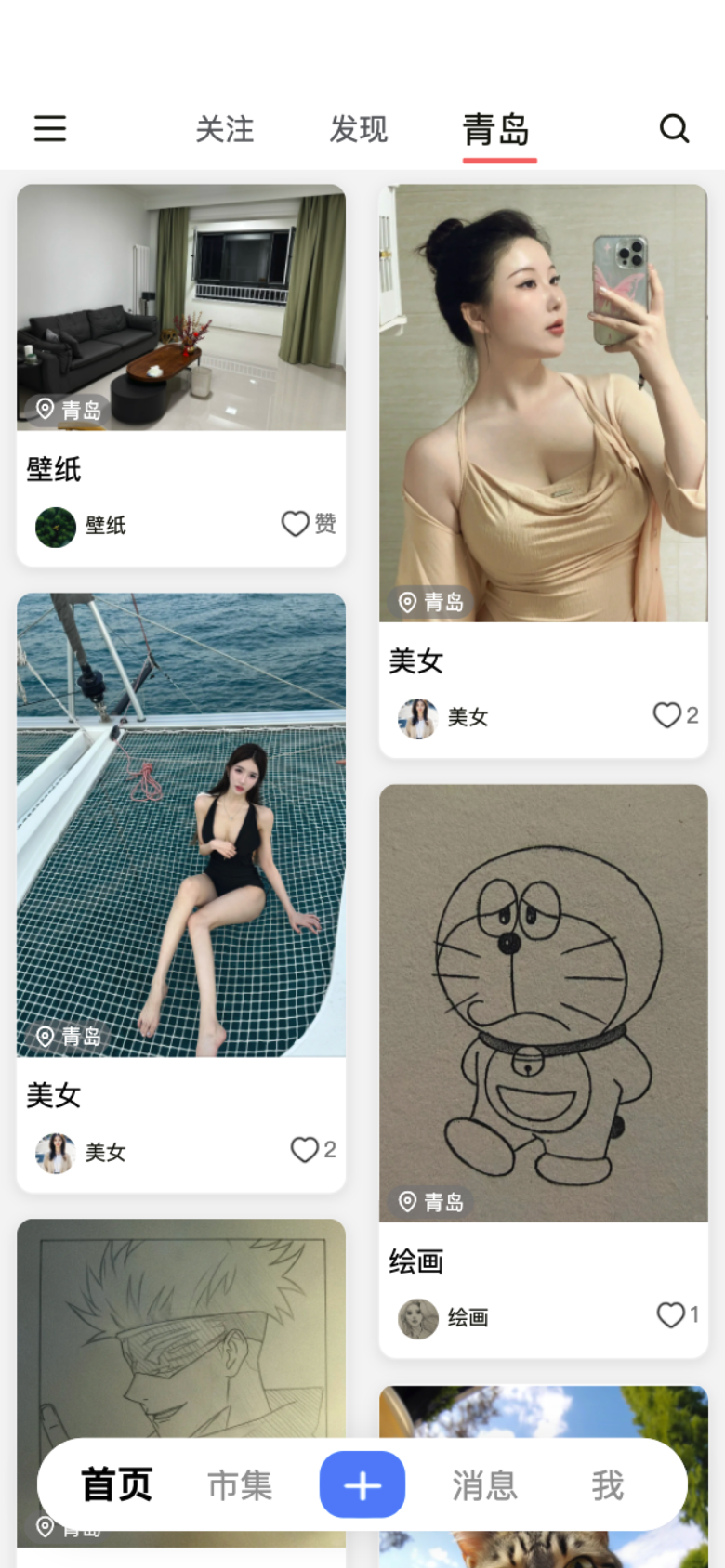This screenshot has width=725, height=1568.
Task: View the 壁纸 author avatar profile
Action: pos(56,527)
